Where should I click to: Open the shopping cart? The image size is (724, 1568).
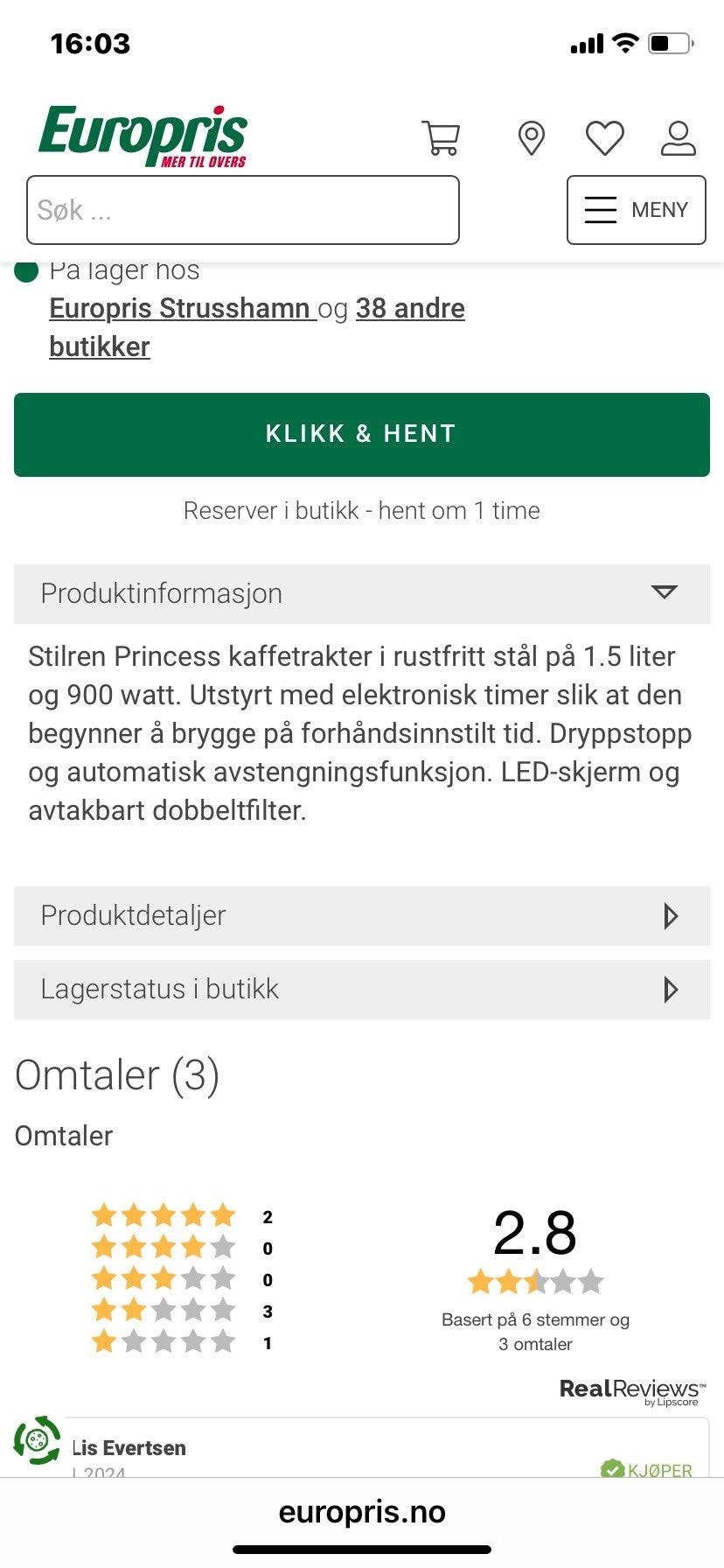pos(442,137)
